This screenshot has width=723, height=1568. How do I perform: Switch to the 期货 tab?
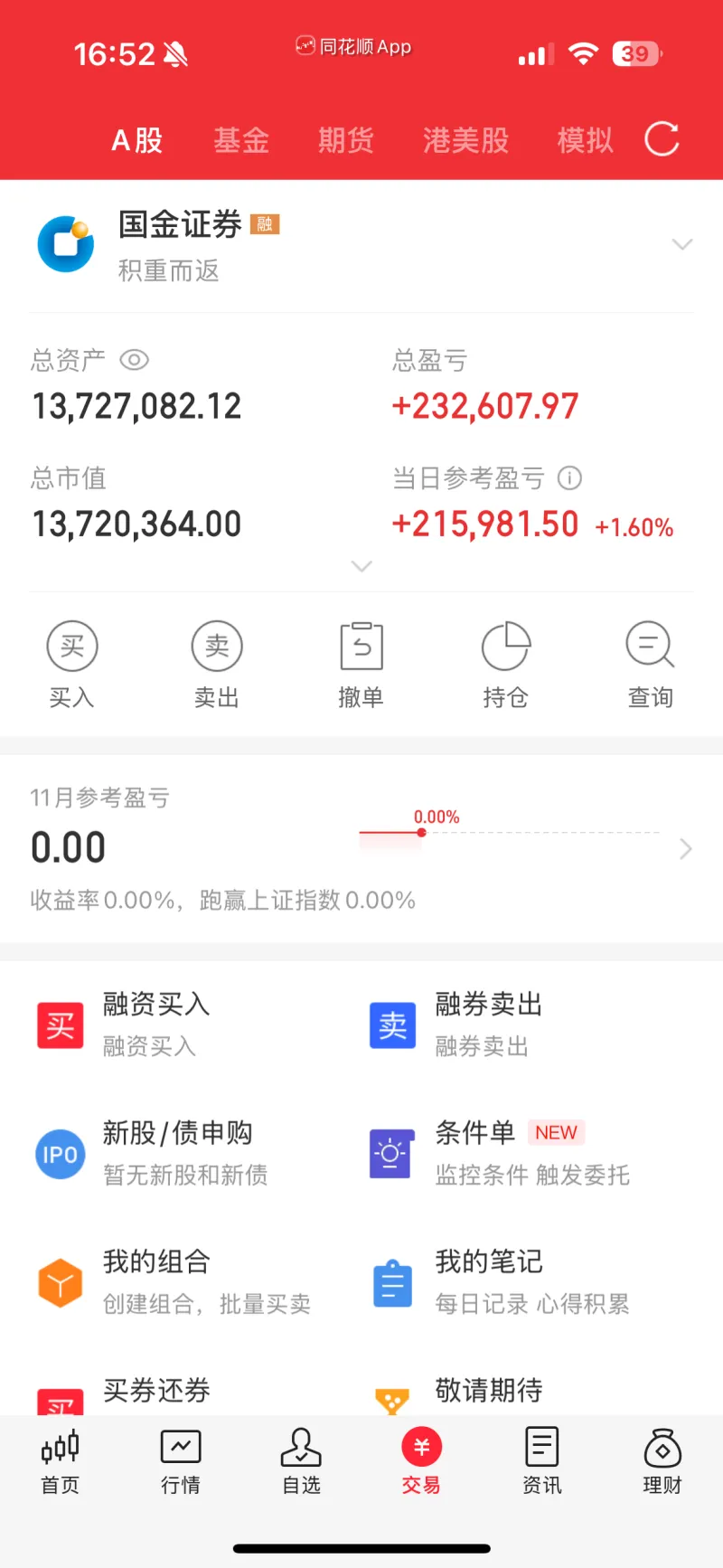[x=345, y=140]
